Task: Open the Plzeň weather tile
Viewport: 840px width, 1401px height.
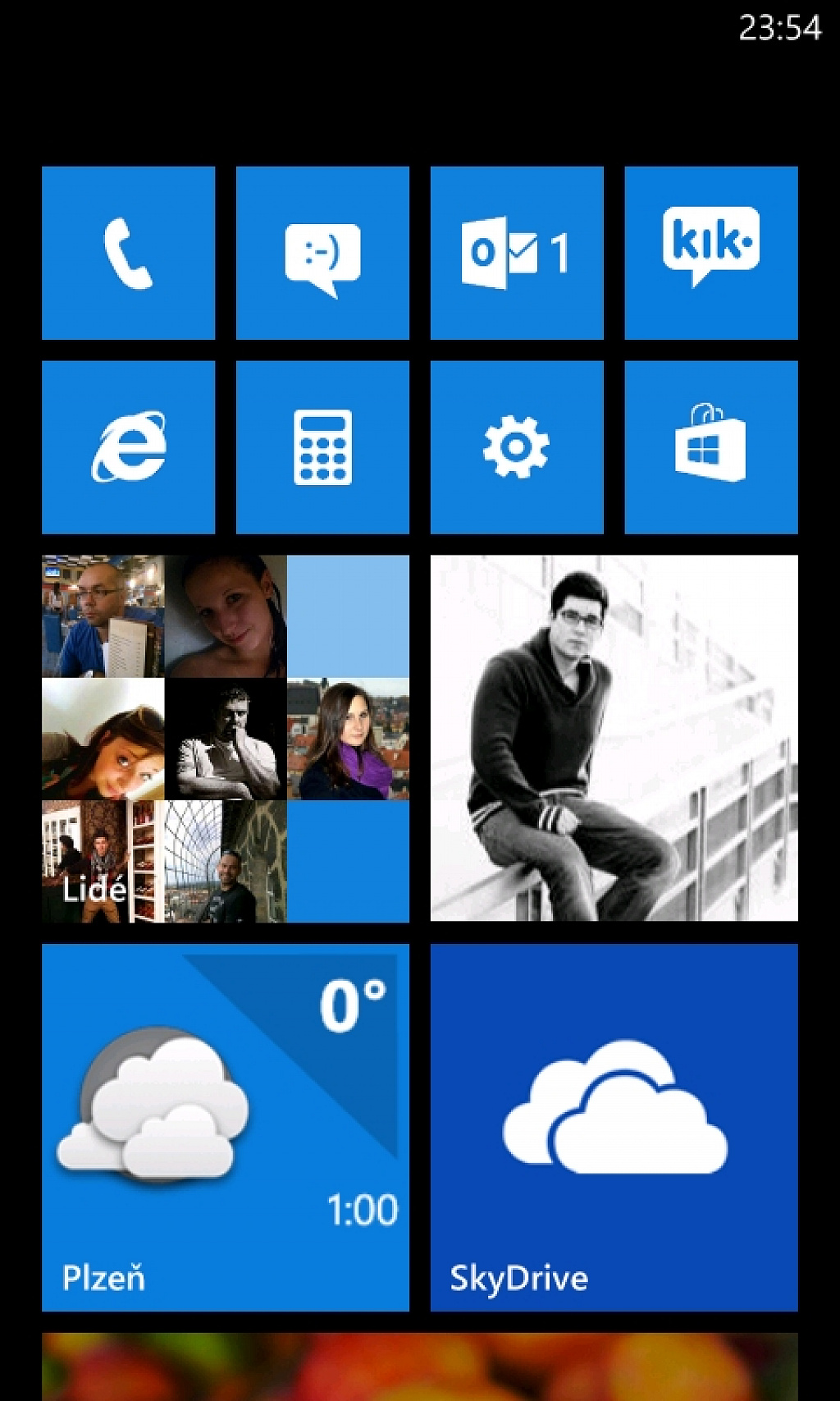Action: coord(226,1127)
